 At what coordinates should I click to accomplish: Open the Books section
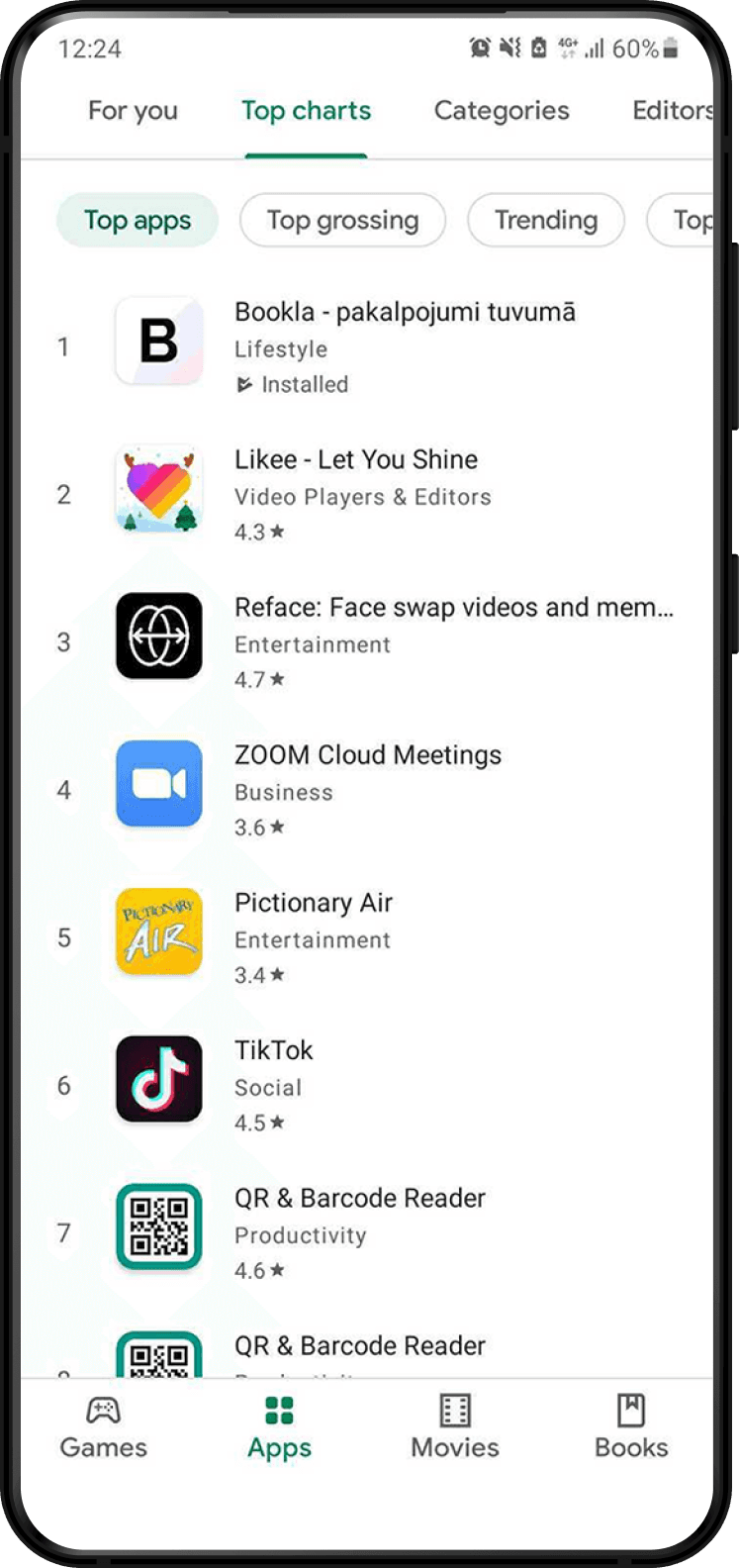(631, 1426)
